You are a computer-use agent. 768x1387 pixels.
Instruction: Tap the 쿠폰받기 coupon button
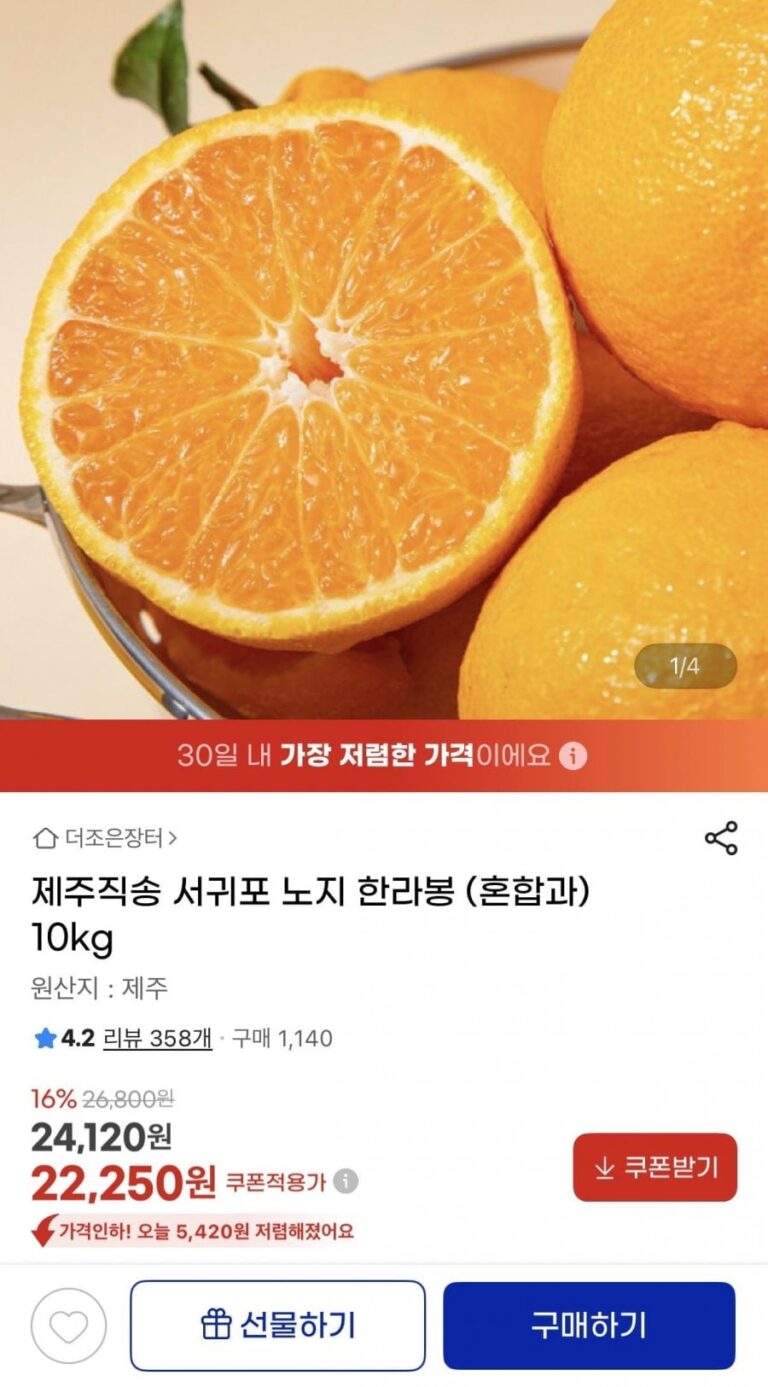pos(655,1167)
